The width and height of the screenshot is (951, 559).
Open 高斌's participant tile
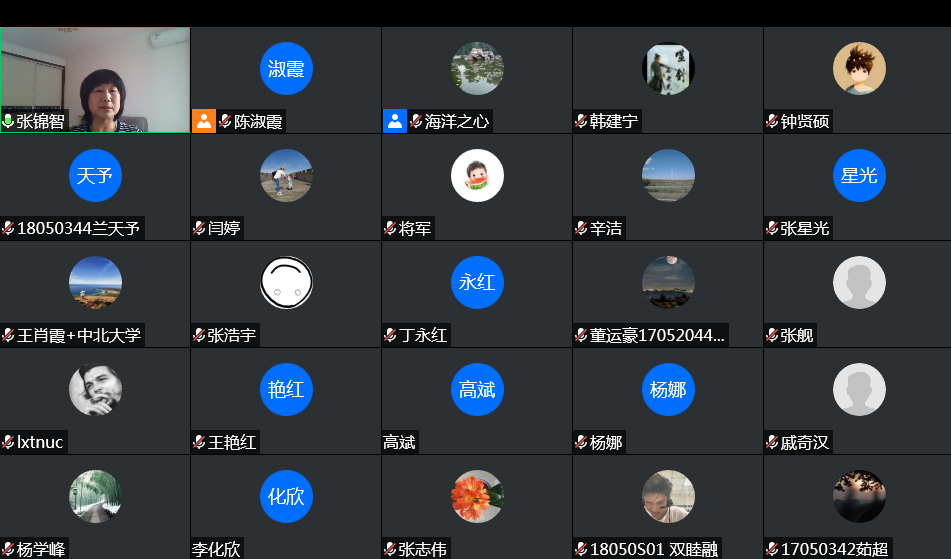477,401
